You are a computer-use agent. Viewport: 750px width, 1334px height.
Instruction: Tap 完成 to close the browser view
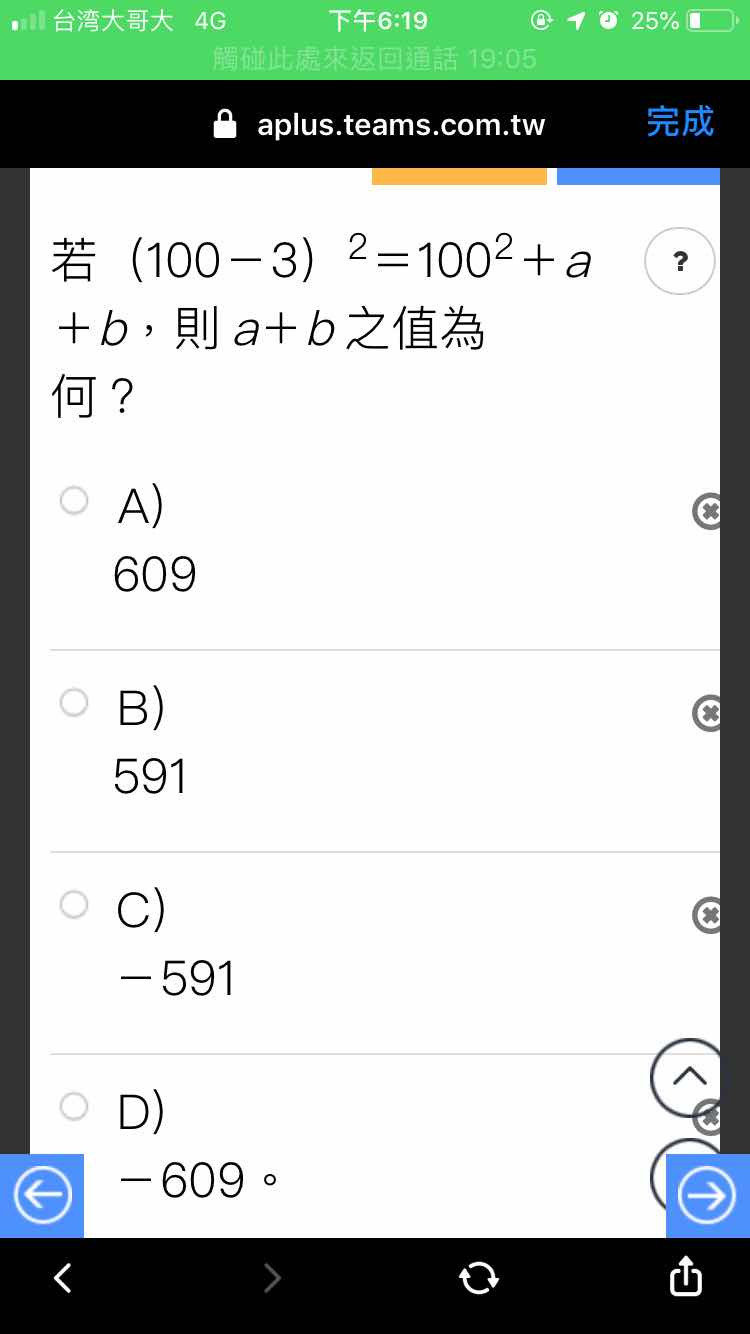point(680,122)
